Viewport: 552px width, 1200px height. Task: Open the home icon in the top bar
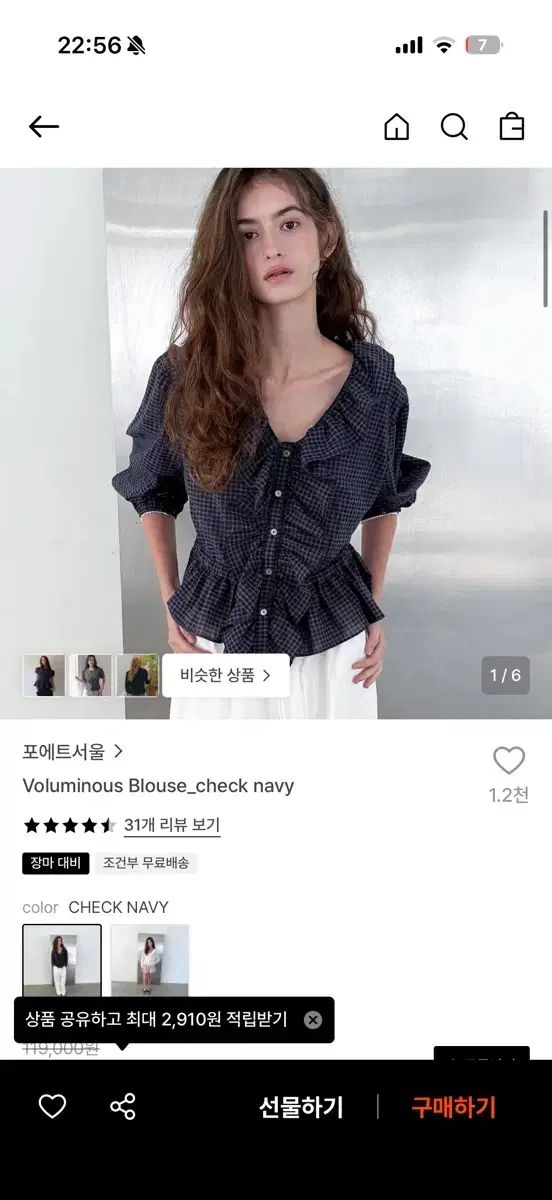coord(397,127)
